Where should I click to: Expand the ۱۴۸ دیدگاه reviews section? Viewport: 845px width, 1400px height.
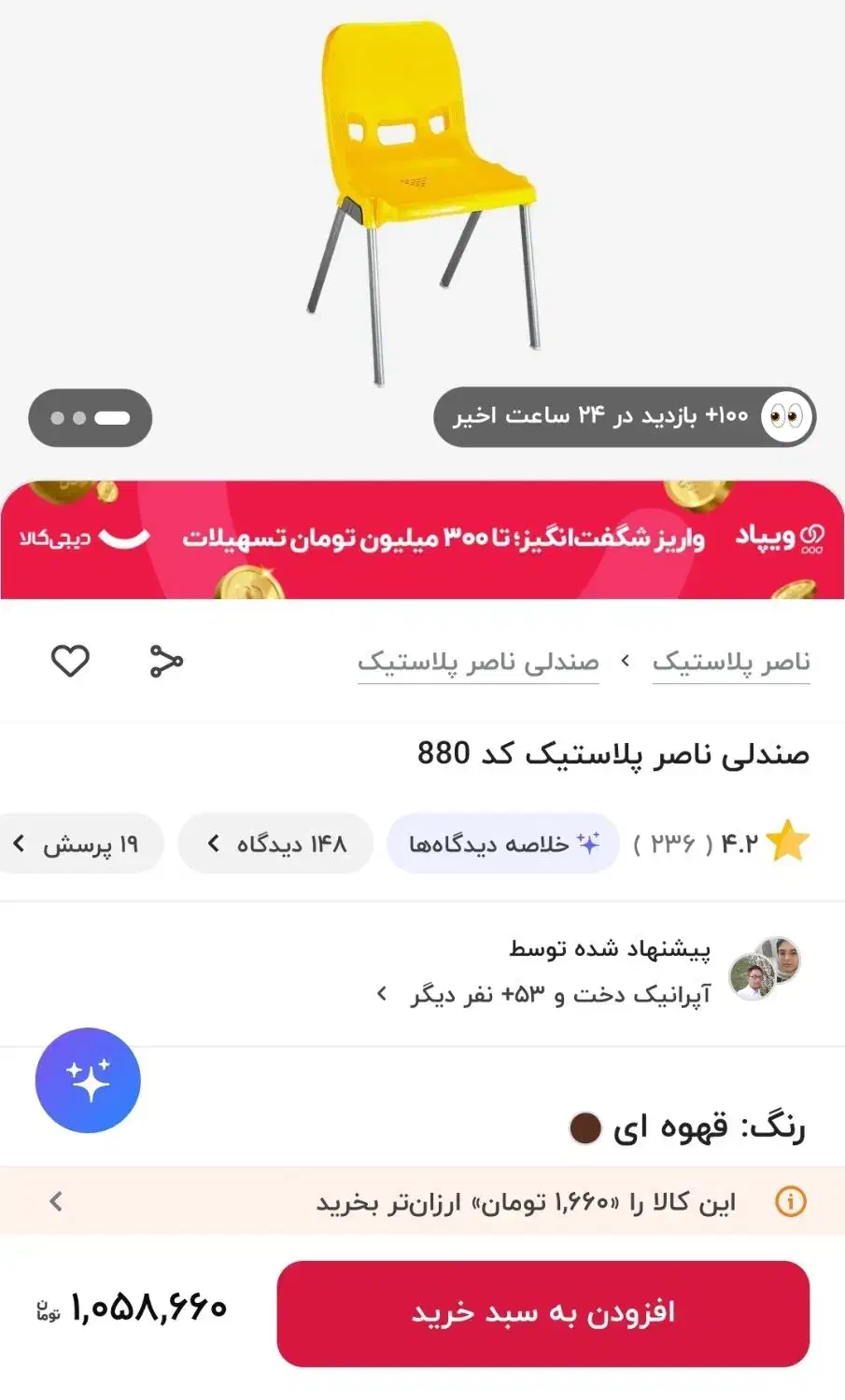tap(275, 843)
